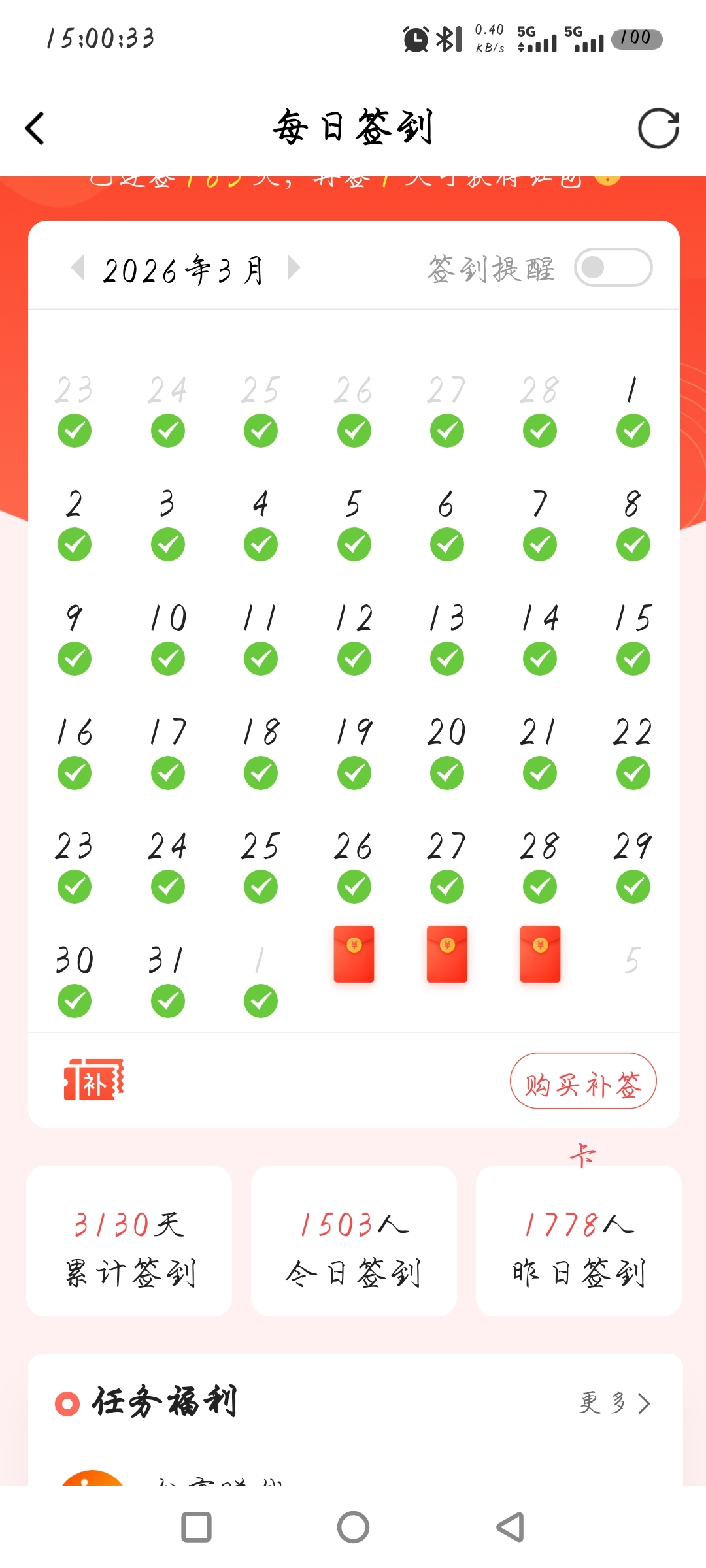
Task: Return to the phone's home screen
Action: click(x=353, y=1527)
